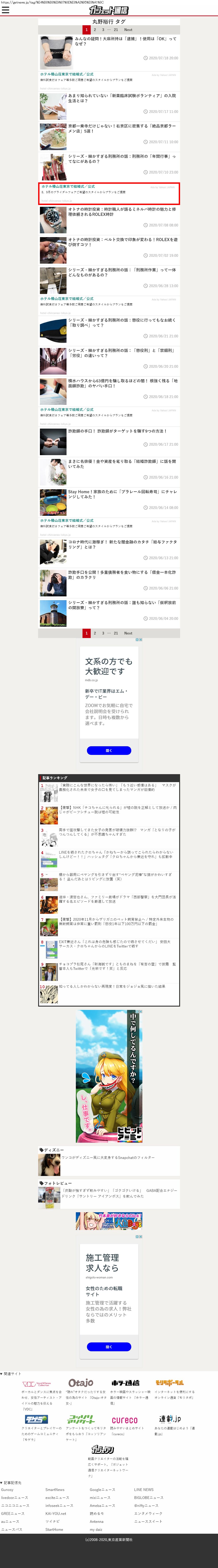
Task: Read the 新薬臨床試験ボランティア article
Action: pos(122,98)
